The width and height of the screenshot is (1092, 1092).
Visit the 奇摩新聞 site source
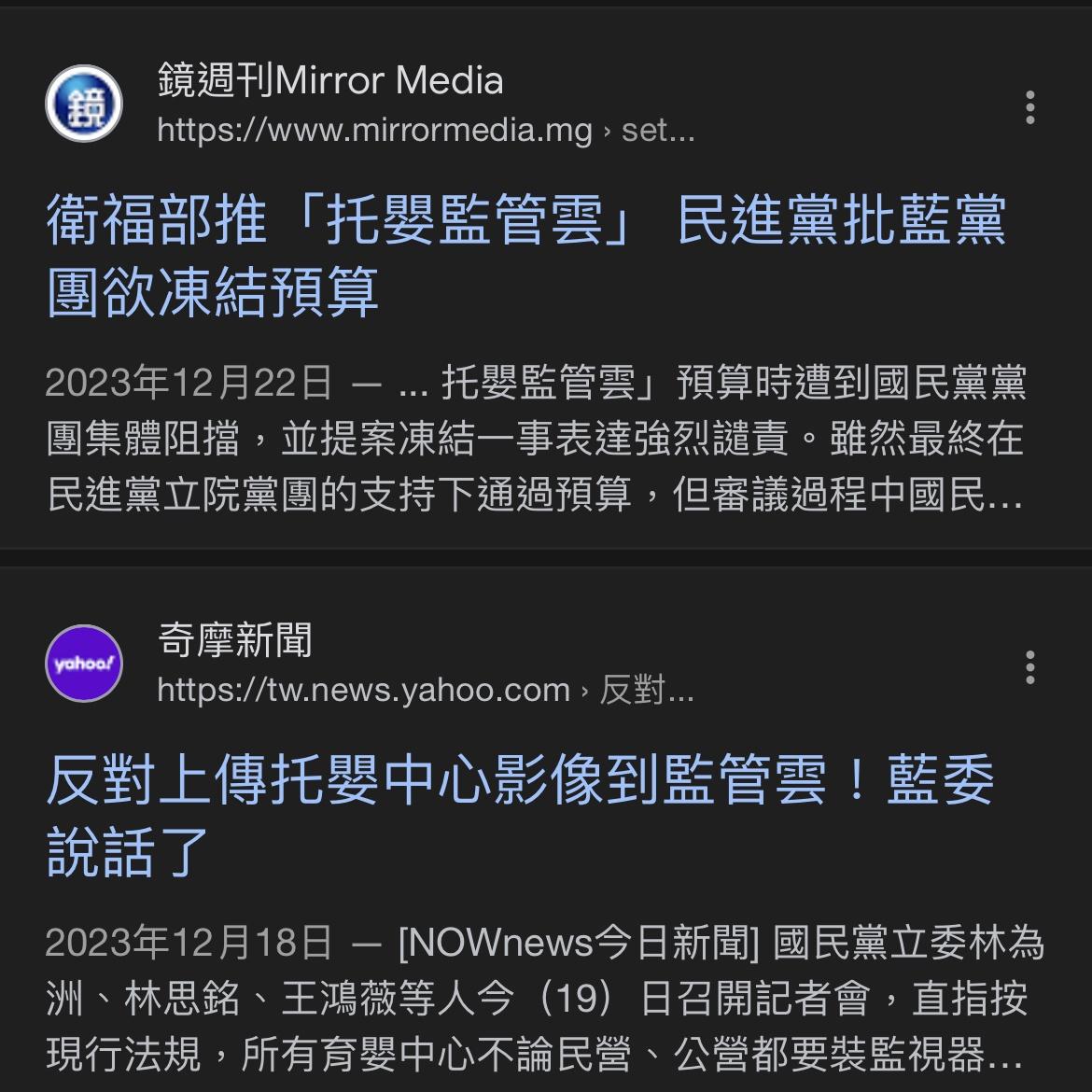235,641
